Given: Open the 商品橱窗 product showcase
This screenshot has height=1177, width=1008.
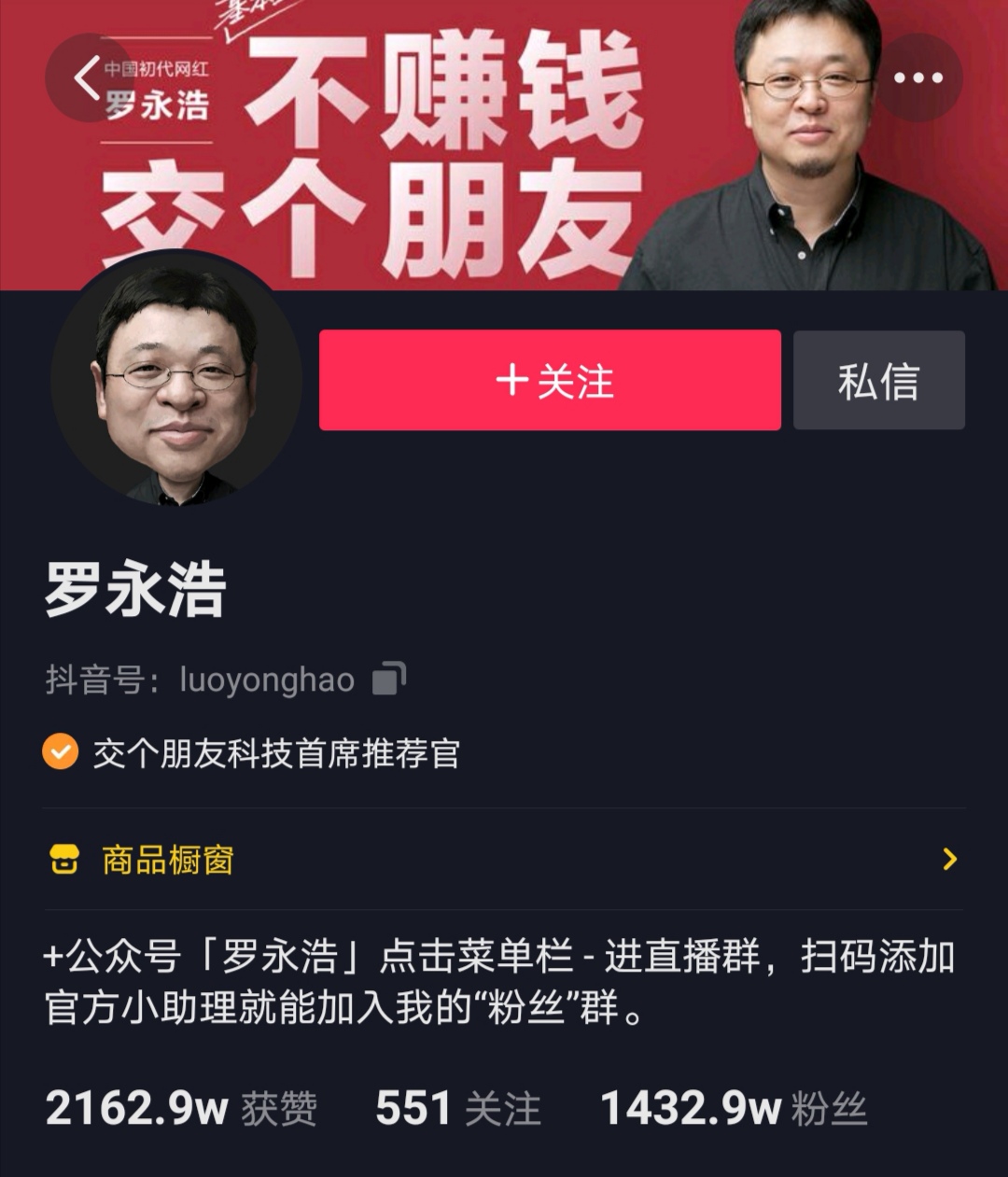Looking at the screenshot, I should coord(168,860).
